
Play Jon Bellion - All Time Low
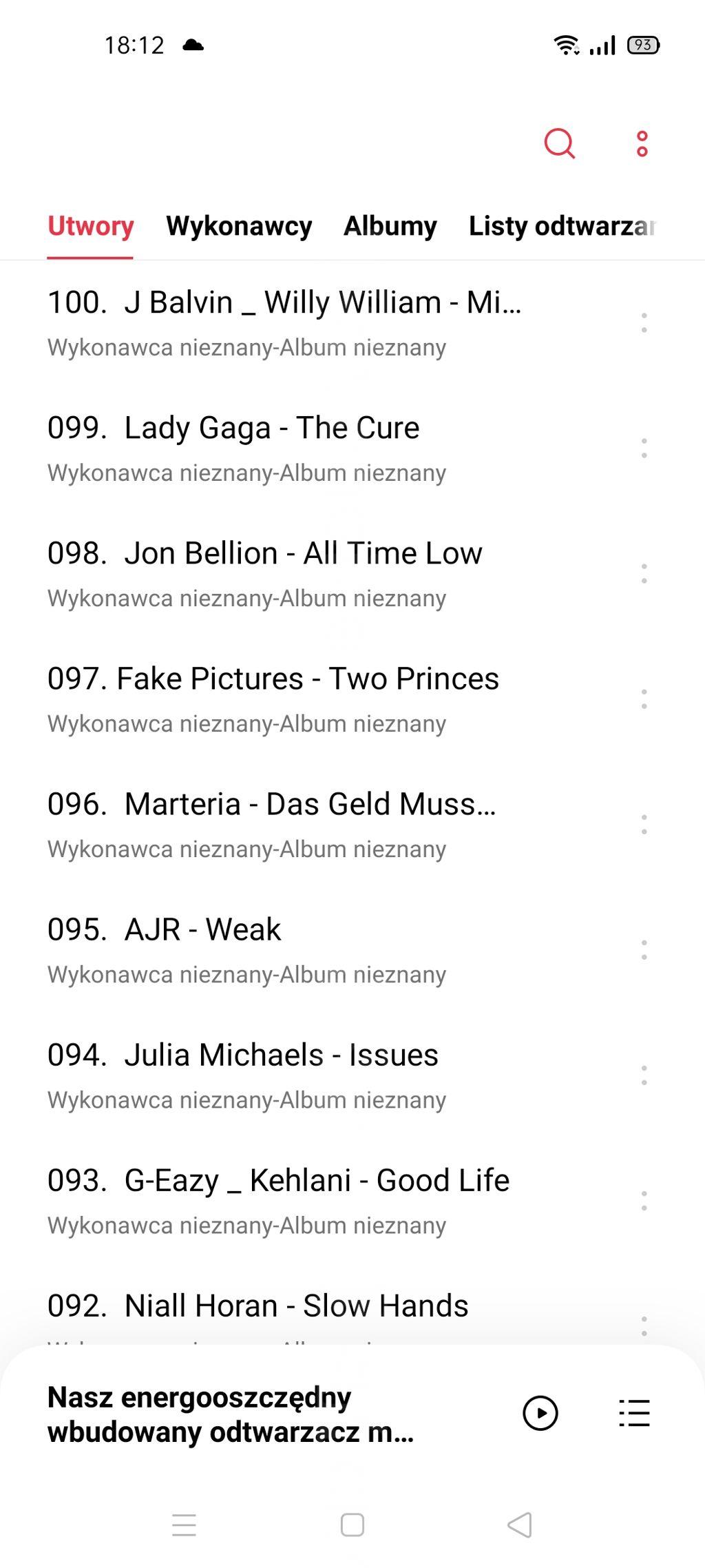(x=265, y=573)
